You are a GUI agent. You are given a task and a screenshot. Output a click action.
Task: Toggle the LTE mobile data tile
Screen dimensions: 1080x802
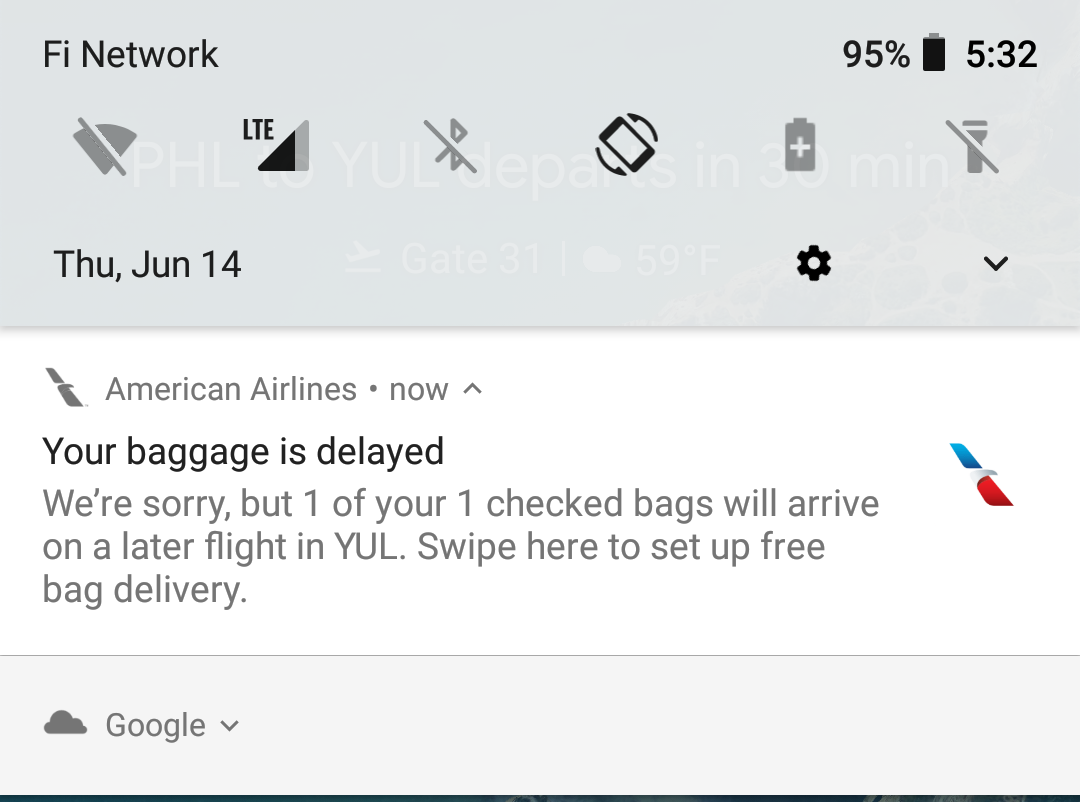point(277,144)
